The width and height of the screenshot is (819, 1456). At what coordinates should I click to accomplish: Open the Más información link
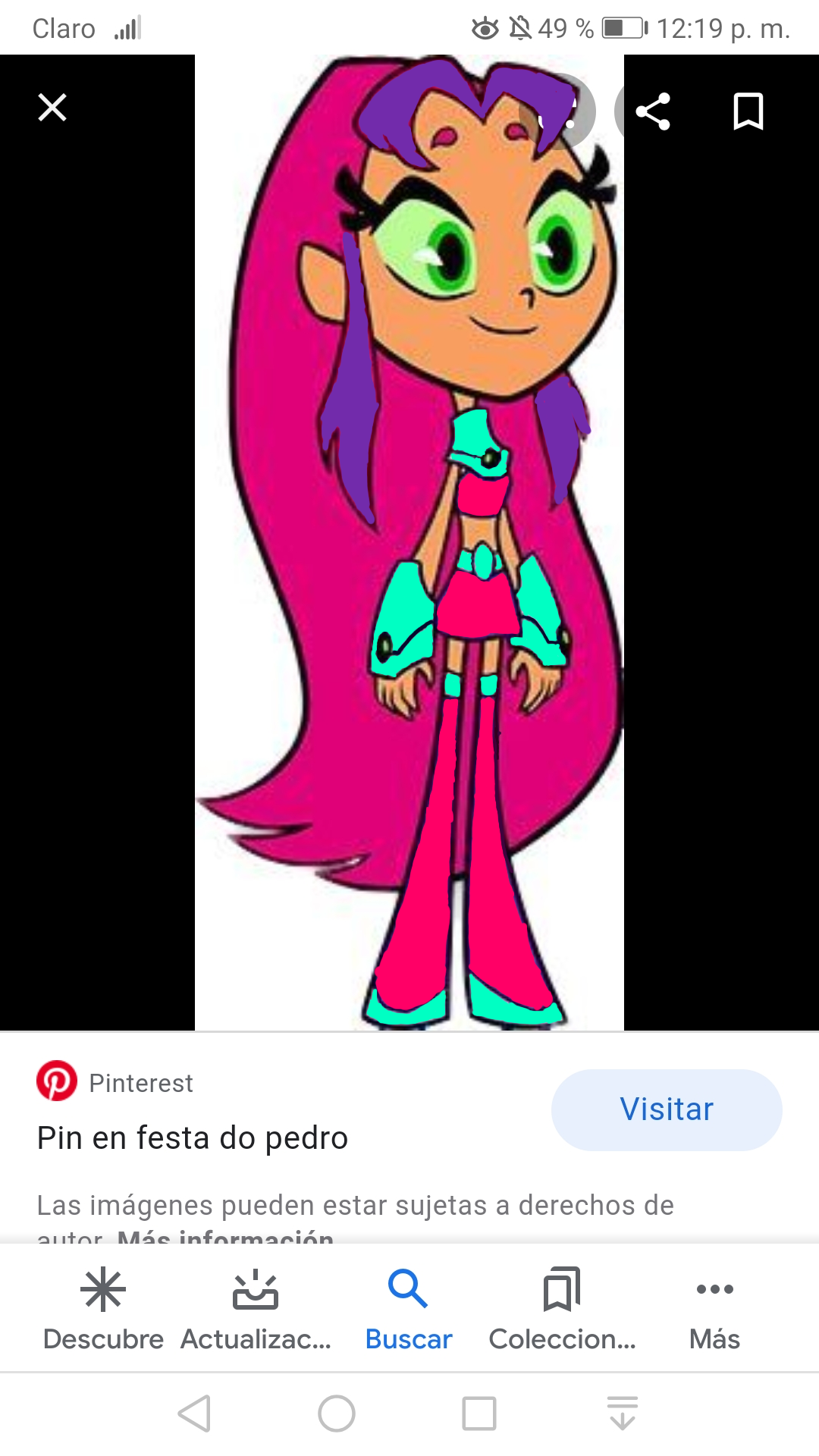[225, 1236]
